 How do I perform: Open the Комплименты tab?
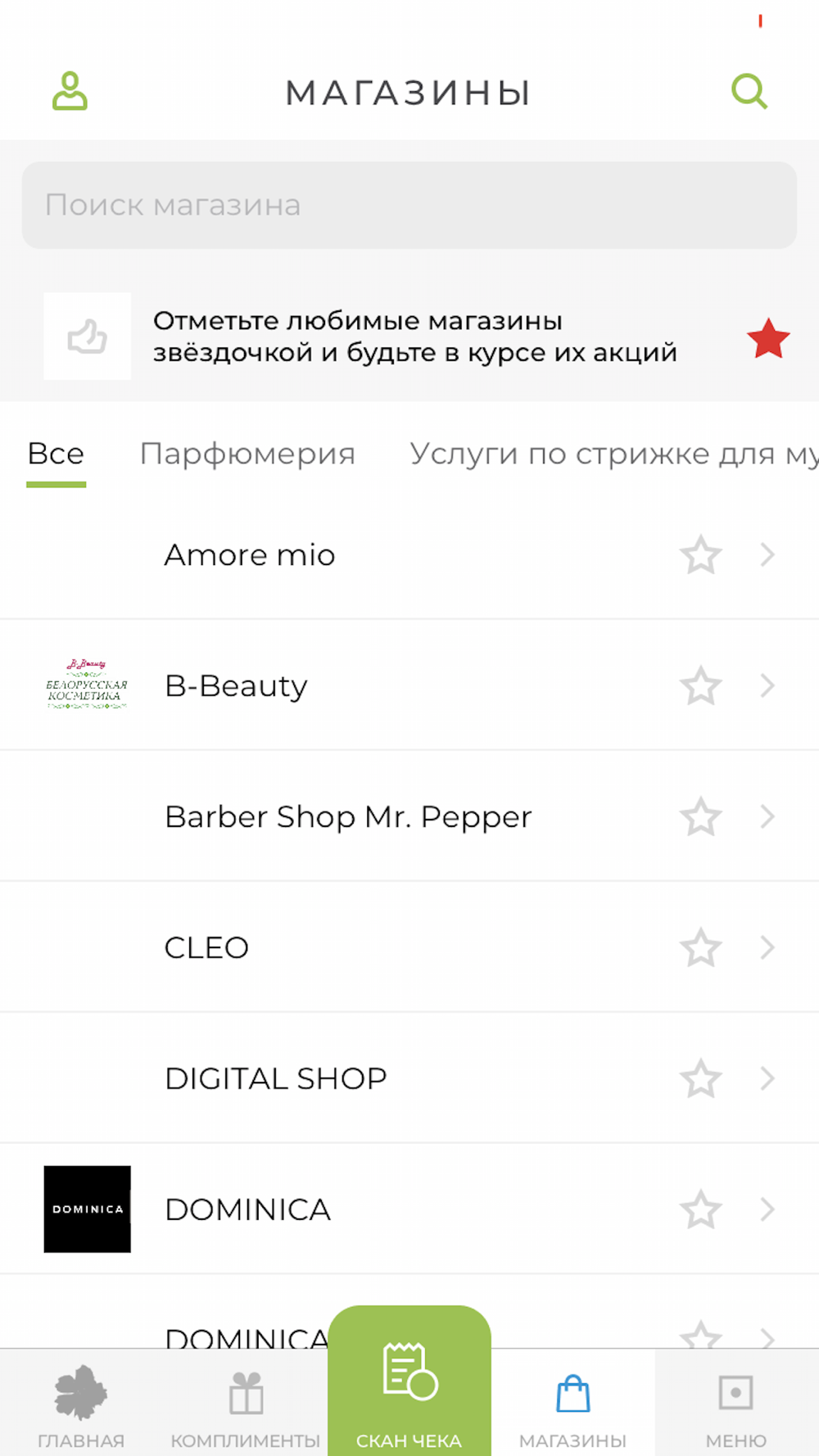[245, 1405]
